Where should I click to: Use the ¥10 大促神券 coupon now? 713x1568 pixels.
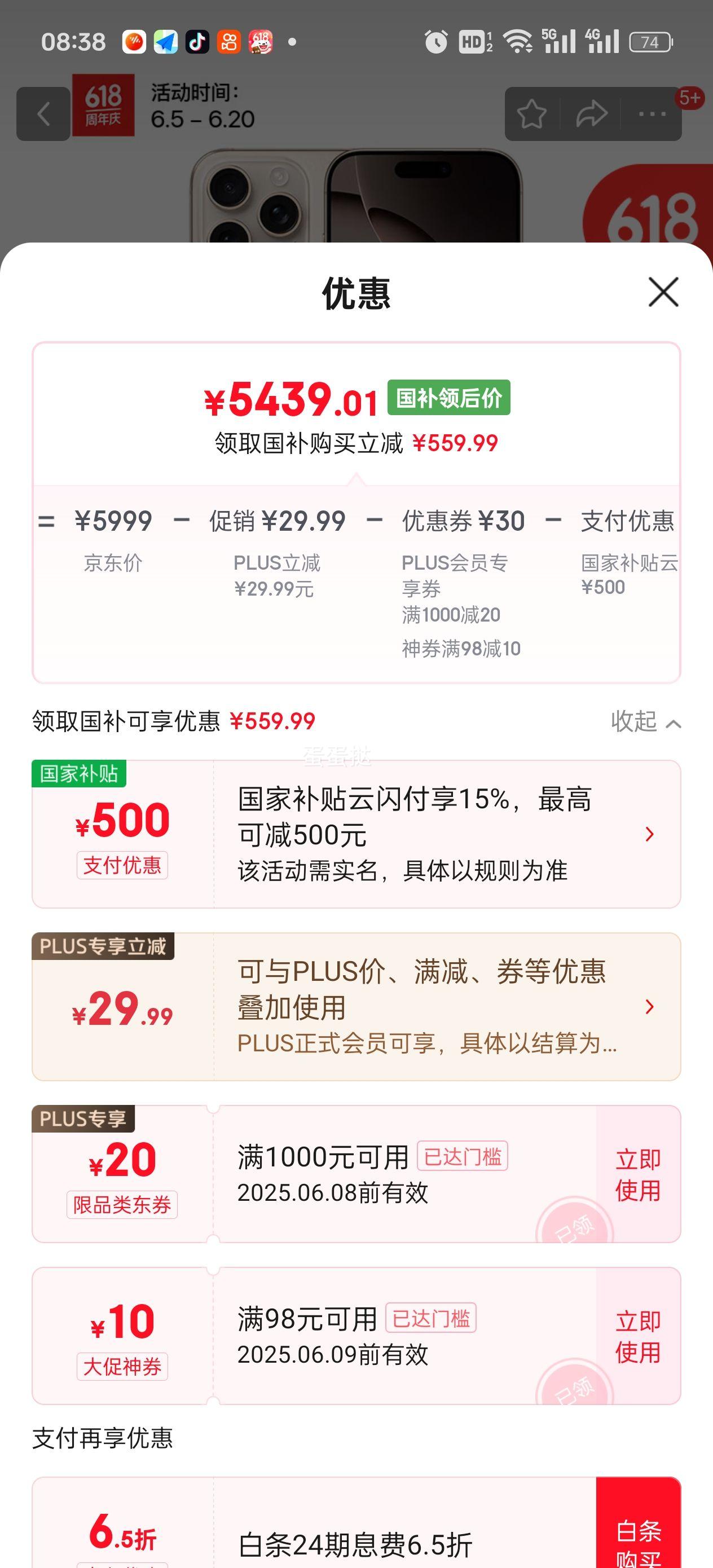[637, 1336]
